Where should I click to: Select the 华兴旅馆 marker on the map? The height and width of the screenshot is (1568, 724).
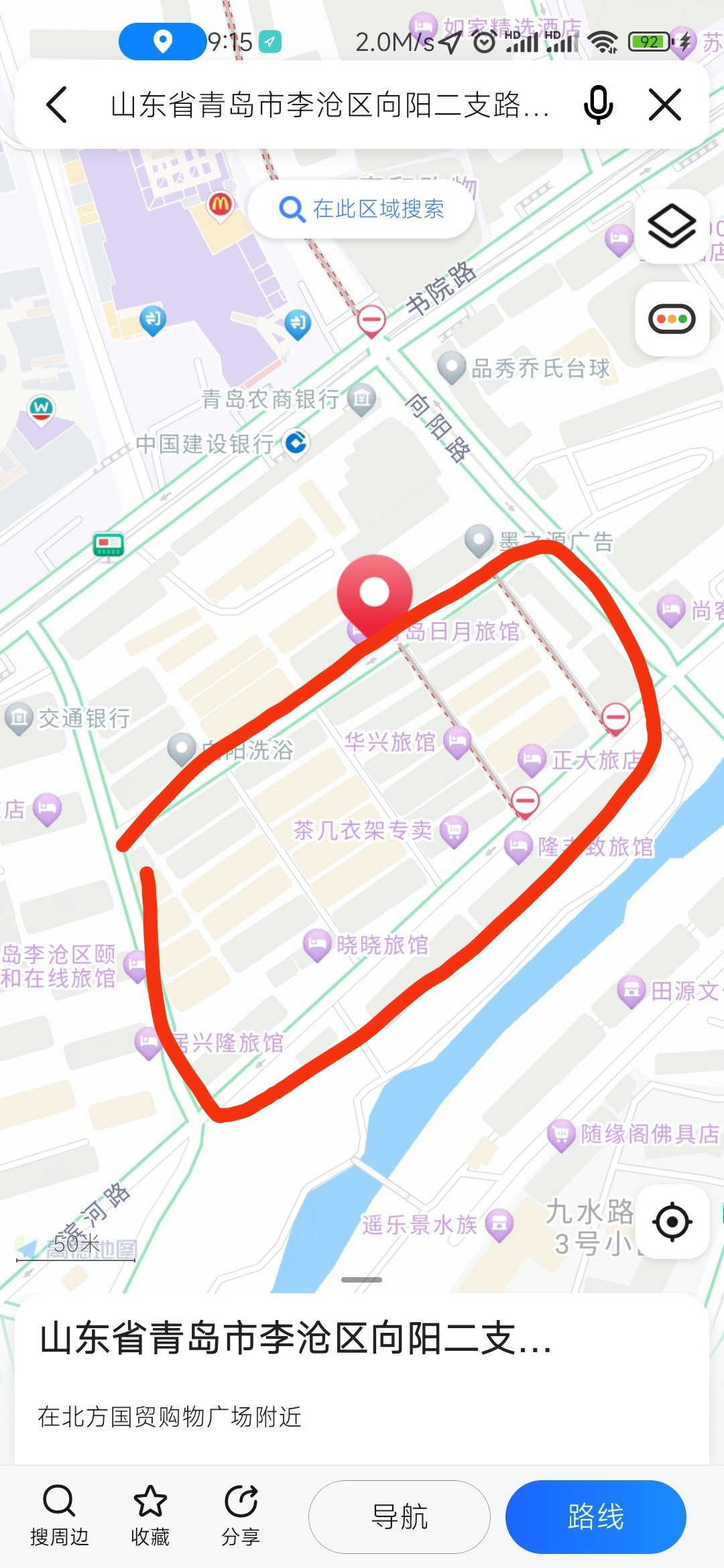pyautogui.click(x=457, y=741)
